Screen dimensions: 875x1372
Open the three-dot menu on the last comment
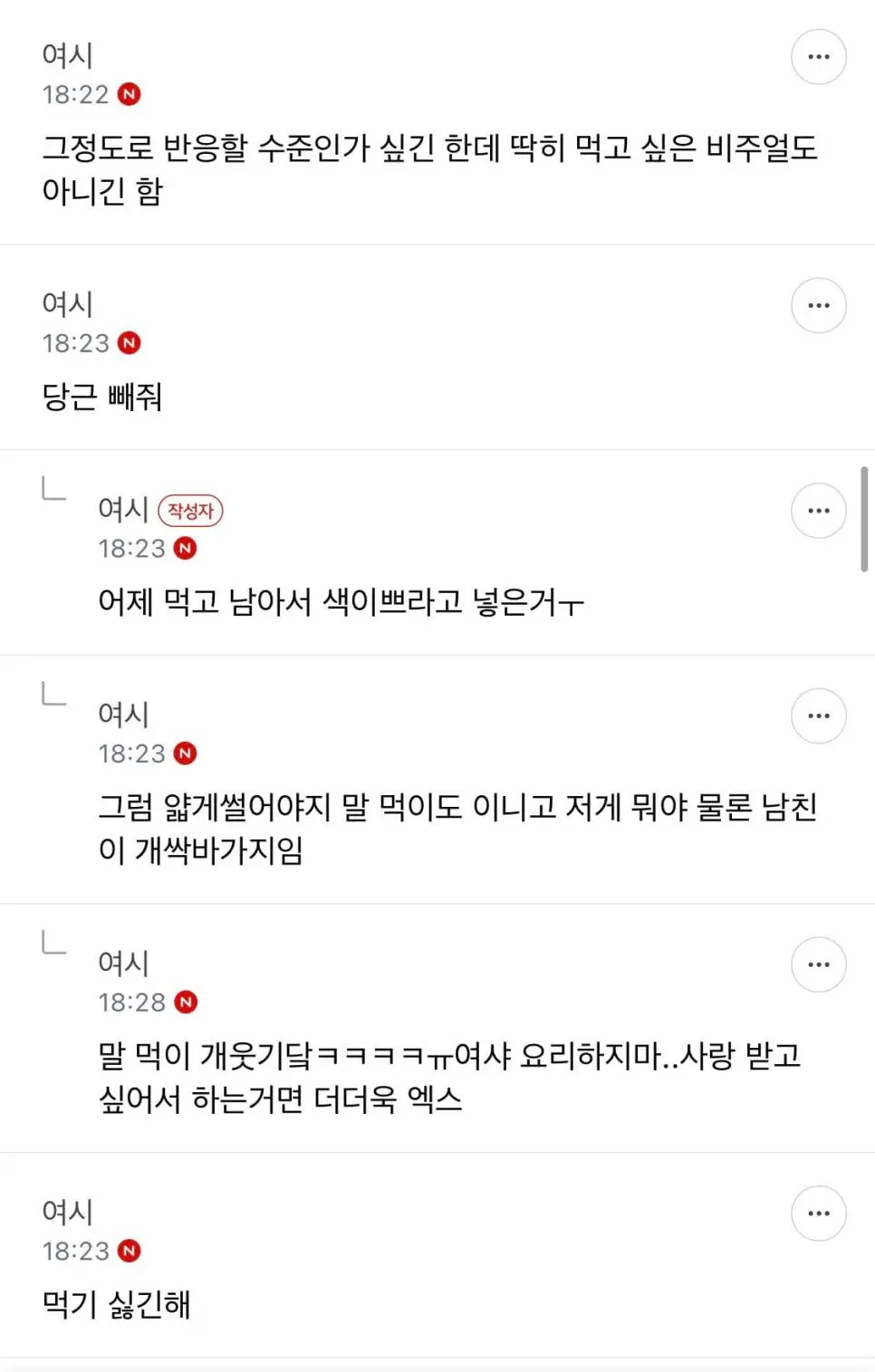(818, 1212)
